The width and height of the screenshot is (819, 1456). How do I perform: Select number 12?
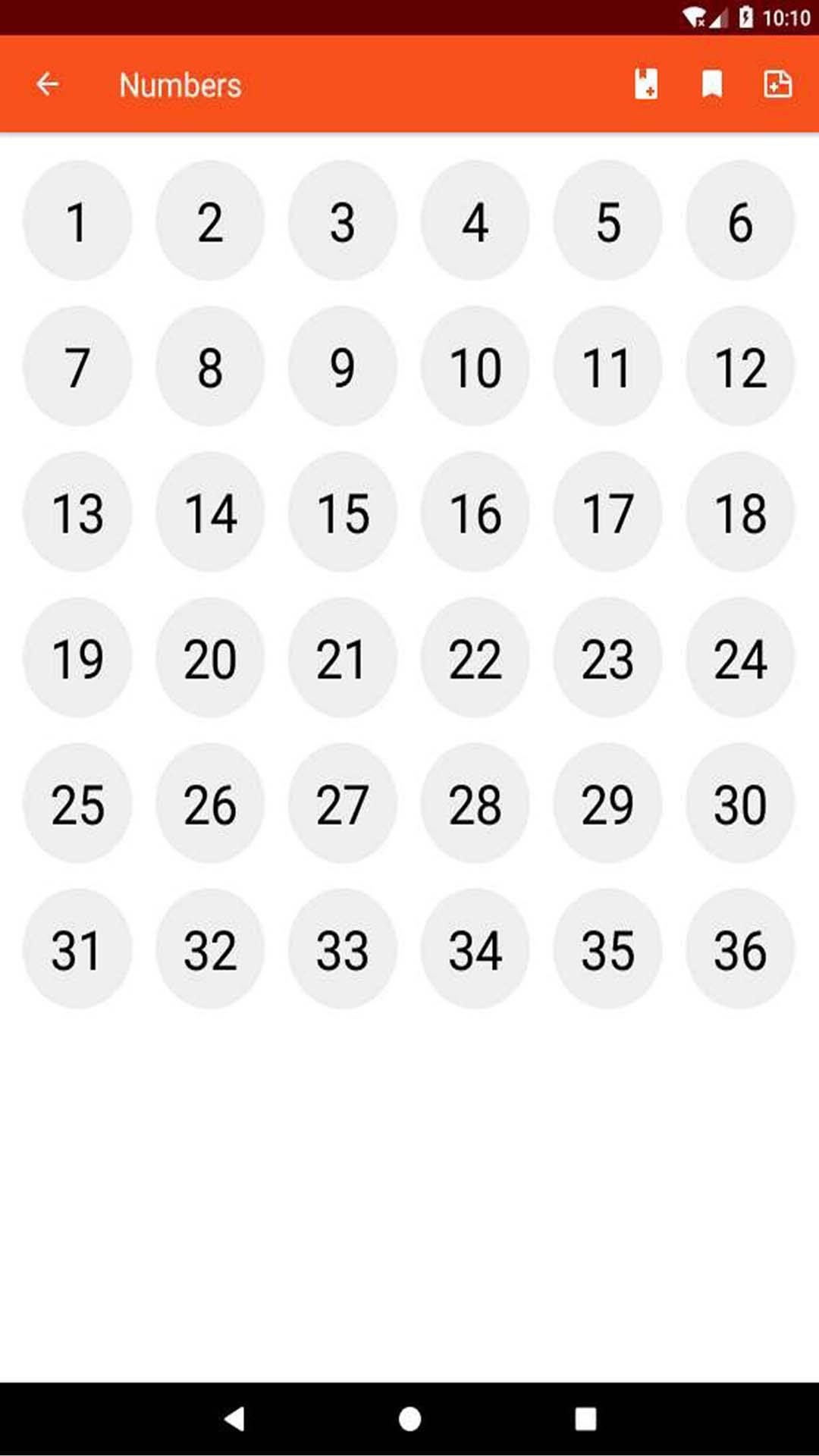click(x=740, y=366)
